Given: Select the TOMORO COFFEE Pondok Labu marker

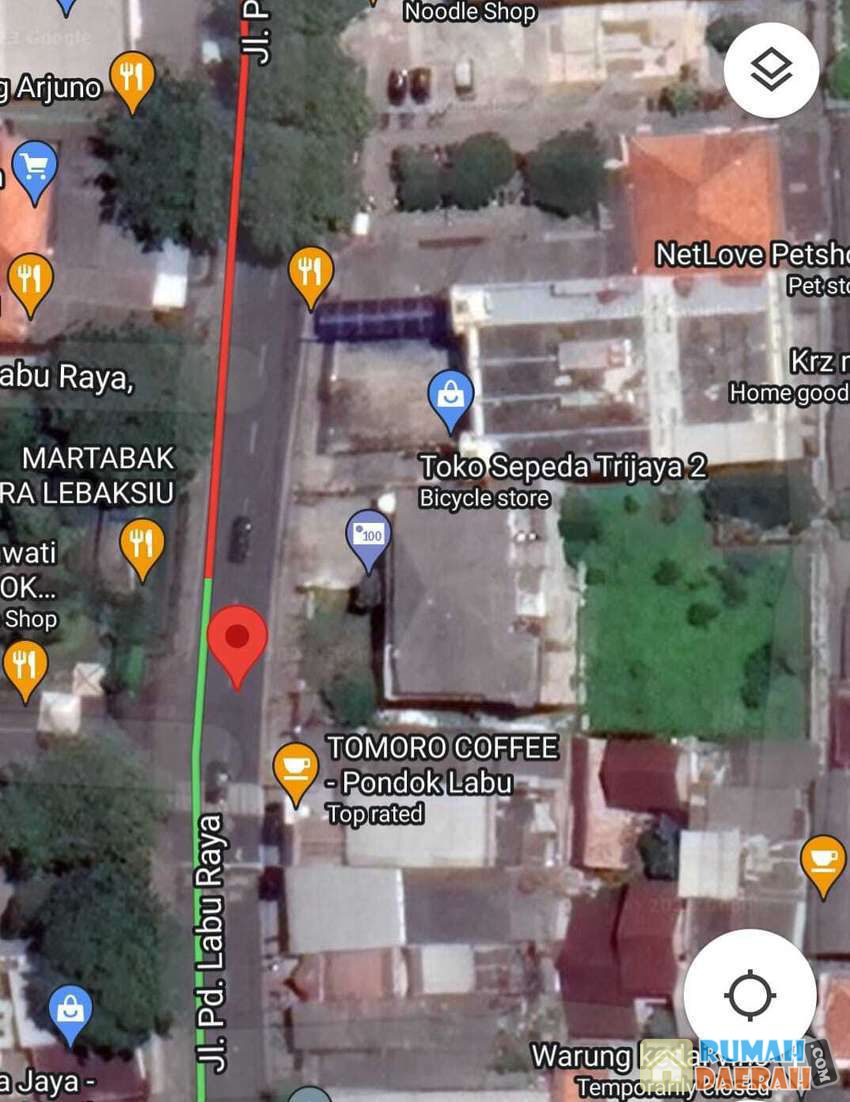Looking at the screenshot, I should point(295,771).
